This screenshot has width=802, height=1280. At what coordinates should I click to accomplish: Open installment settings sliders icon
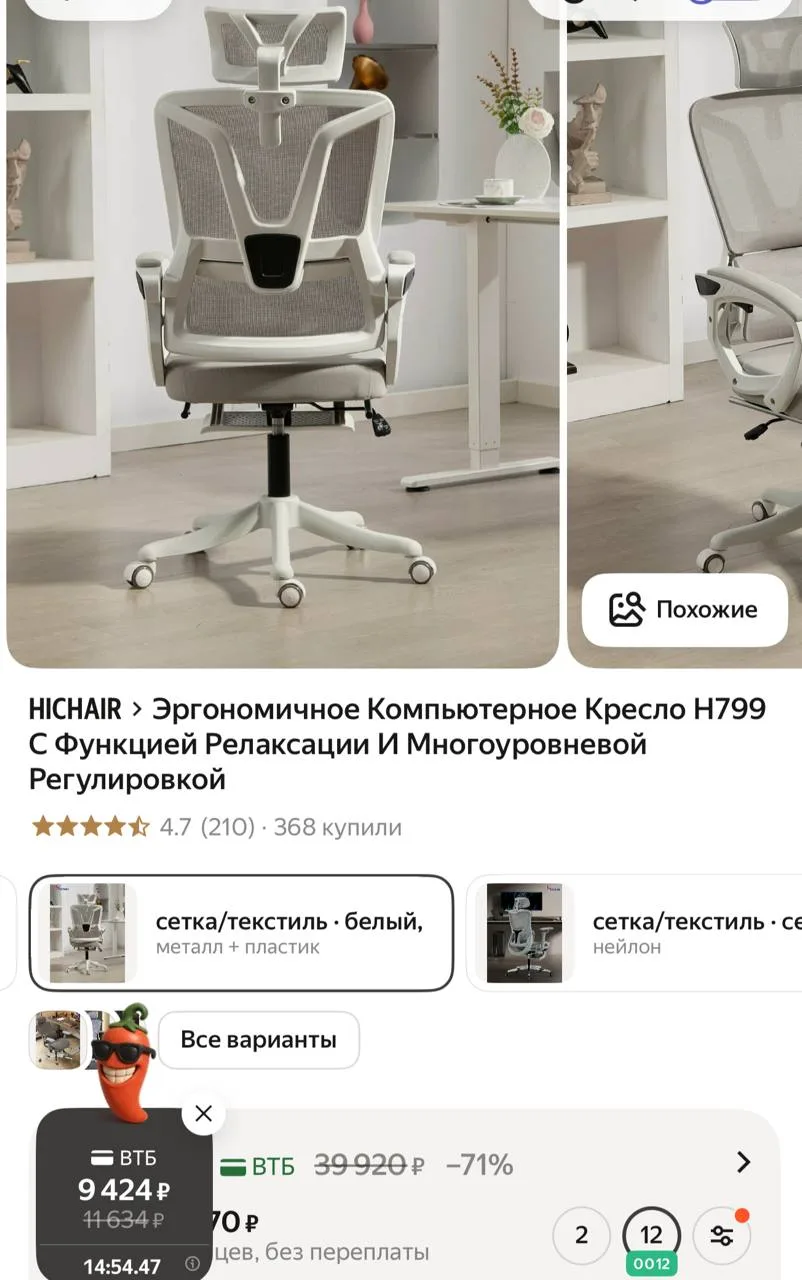point(721,1236)
